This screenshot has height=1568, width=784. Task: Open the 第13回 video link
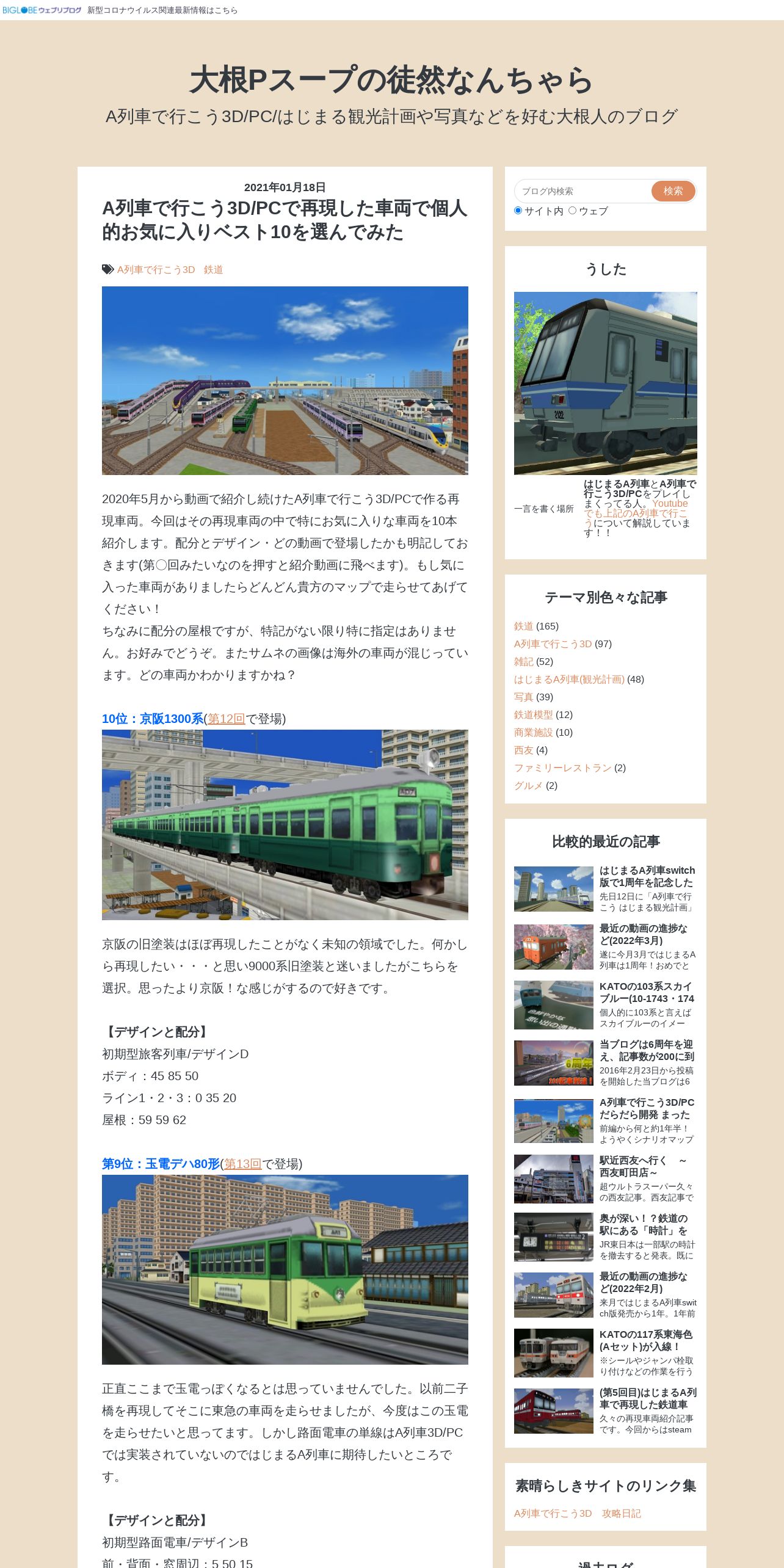click(242, 1164)
